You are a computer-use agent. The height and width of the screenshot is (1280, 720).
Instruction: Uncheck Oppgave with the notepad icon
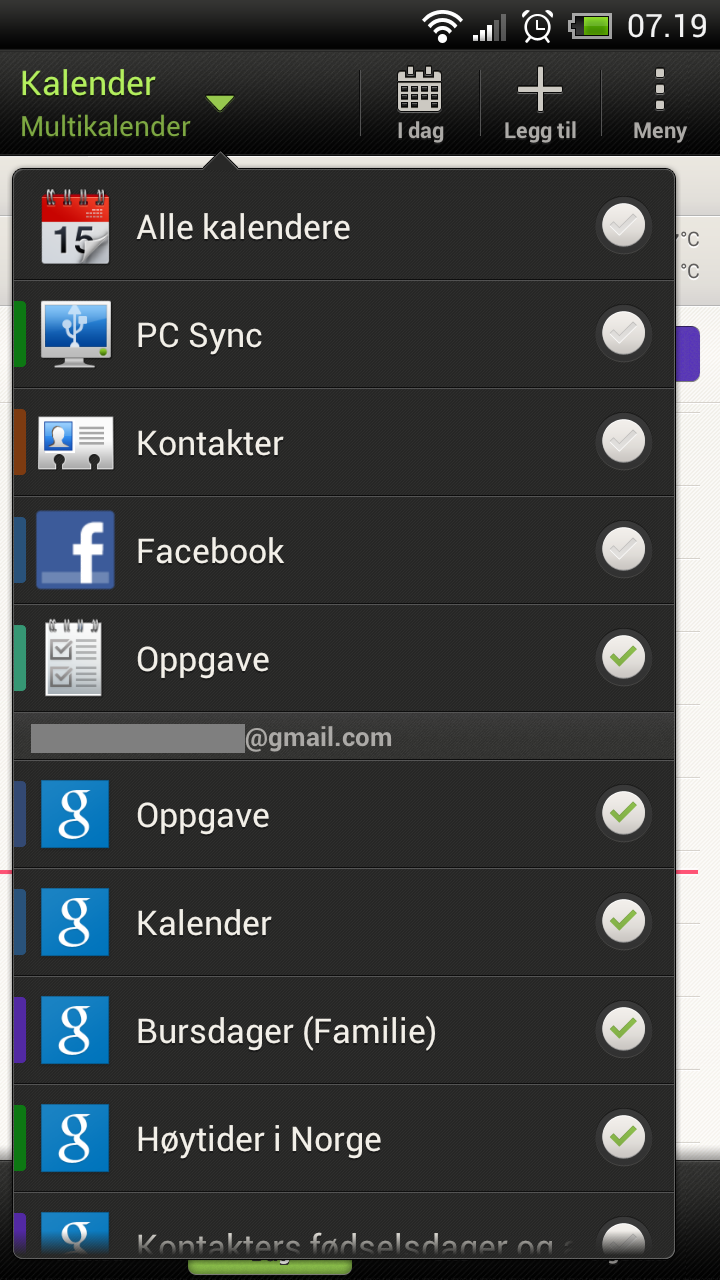(x=344, y=659)
